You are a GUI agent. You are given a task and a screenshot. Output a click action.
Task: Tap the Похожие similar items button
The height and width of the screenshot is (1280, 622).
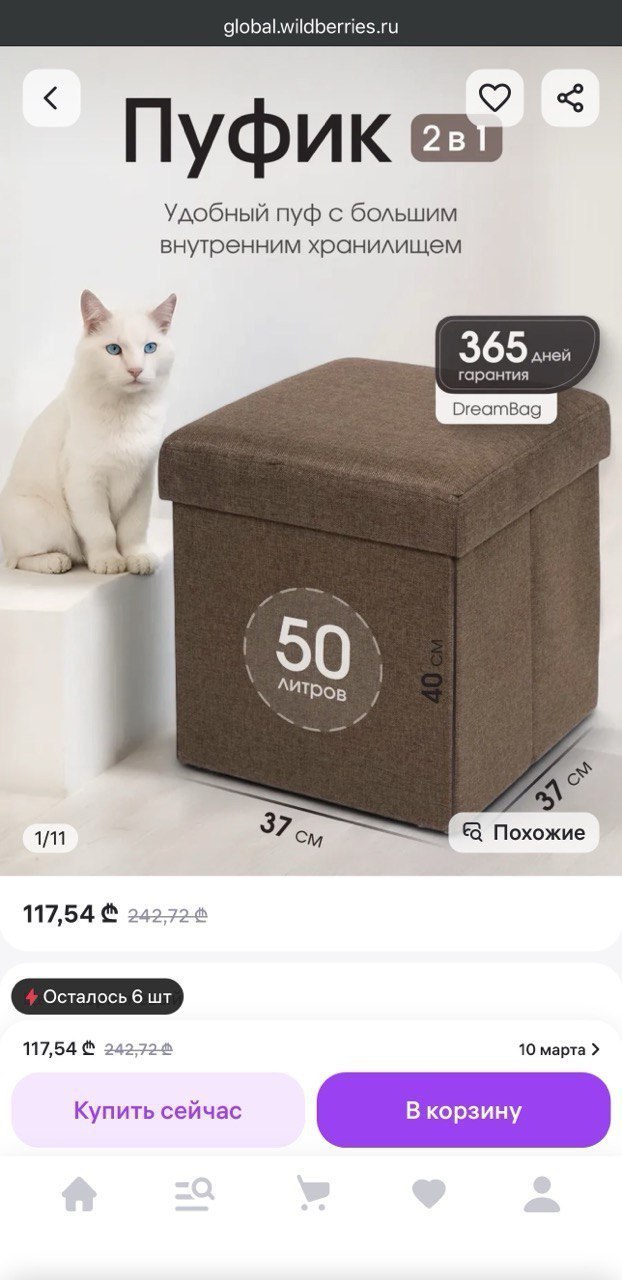tap(523, 832)
